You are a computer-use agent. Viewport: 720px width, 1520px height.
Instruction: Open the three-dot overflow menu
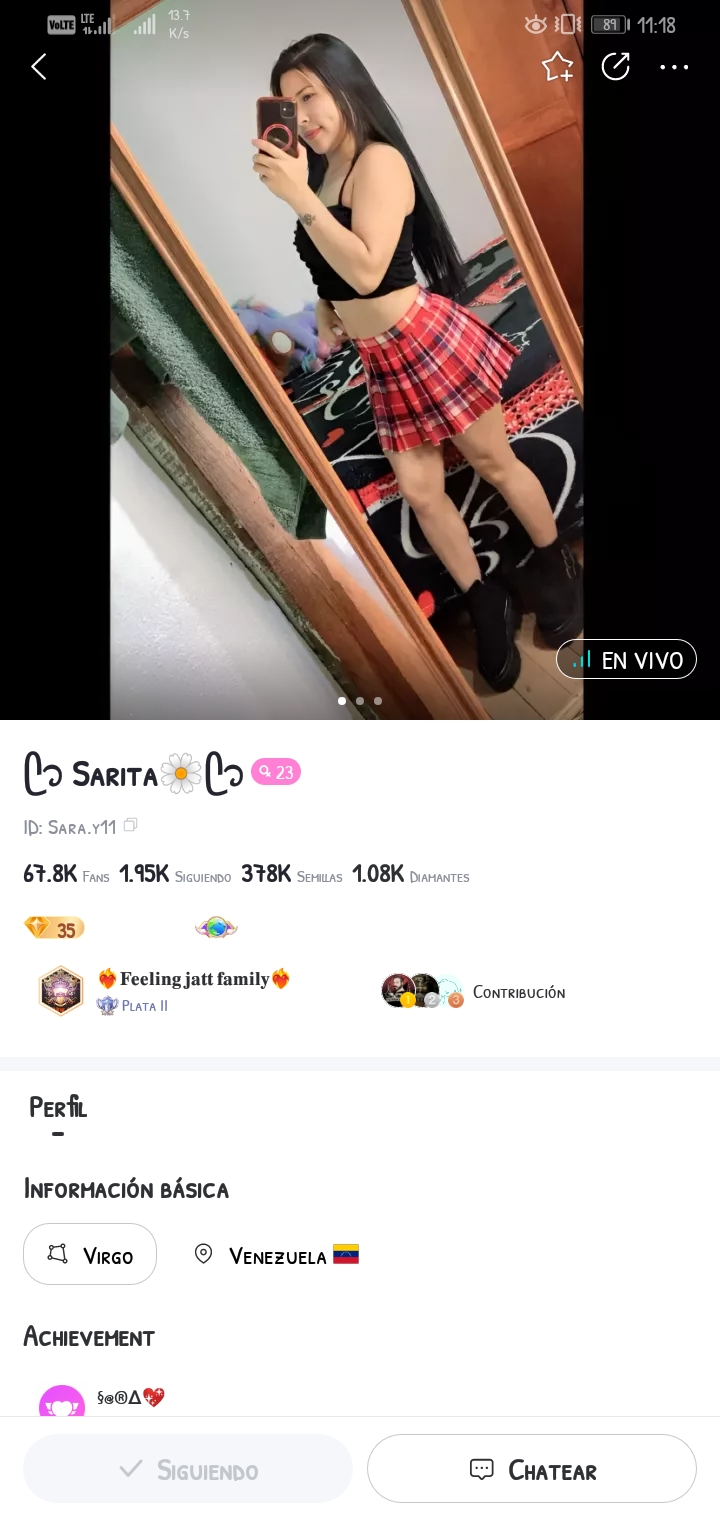674,67
